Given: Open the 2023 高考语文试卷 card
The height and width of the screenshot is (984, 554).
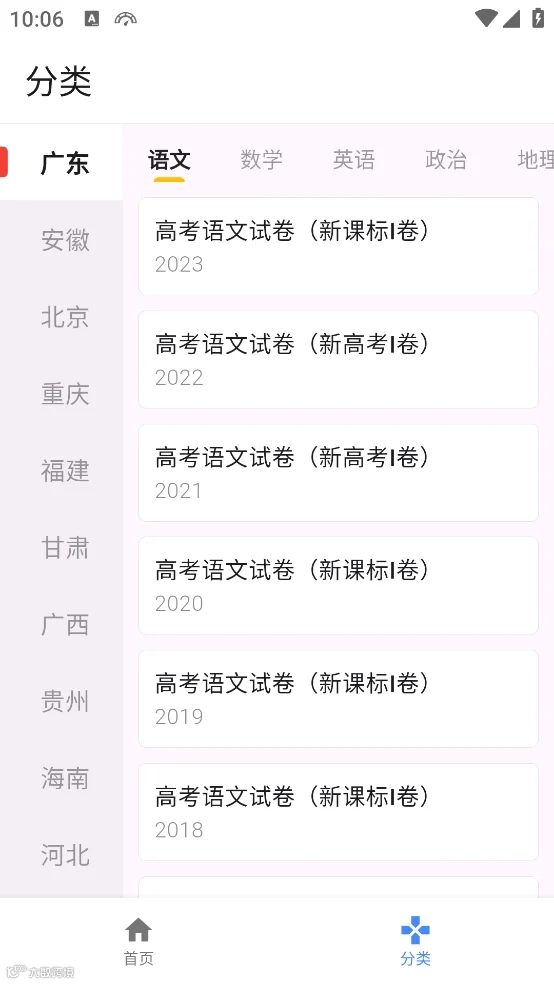Looking at the screenshot, I should [338, 246].
